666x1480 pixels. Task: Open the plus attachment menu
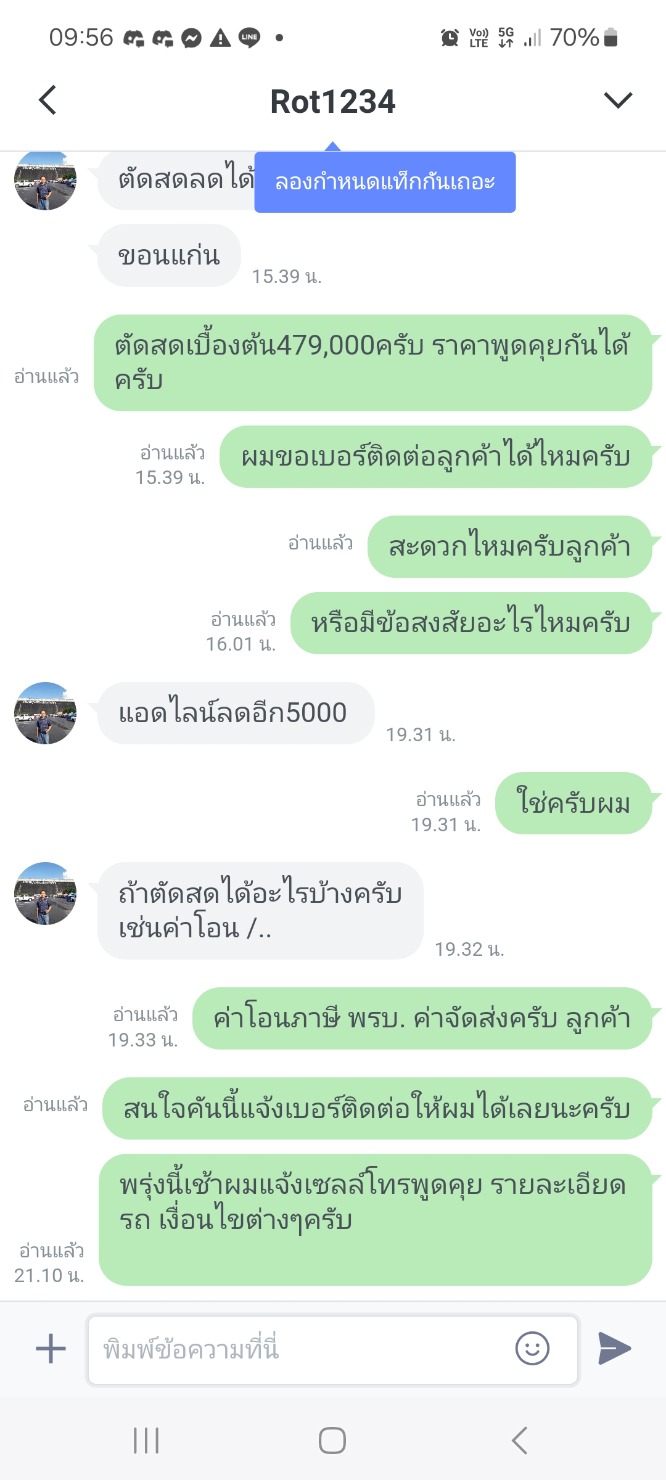50,1349
